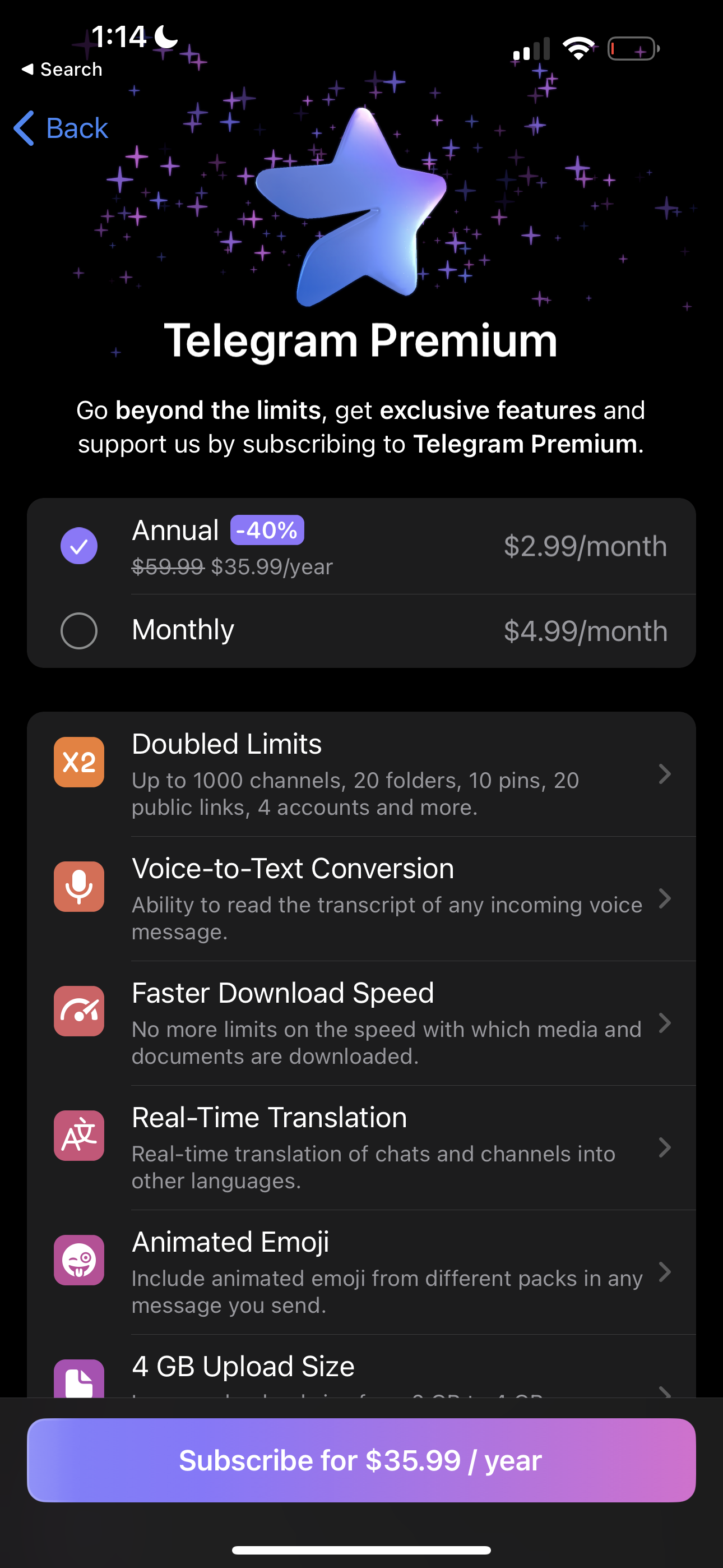Click the winking Animated Emoji icon
Viewport: 723px width, 1568px height.
[79, 1260]
